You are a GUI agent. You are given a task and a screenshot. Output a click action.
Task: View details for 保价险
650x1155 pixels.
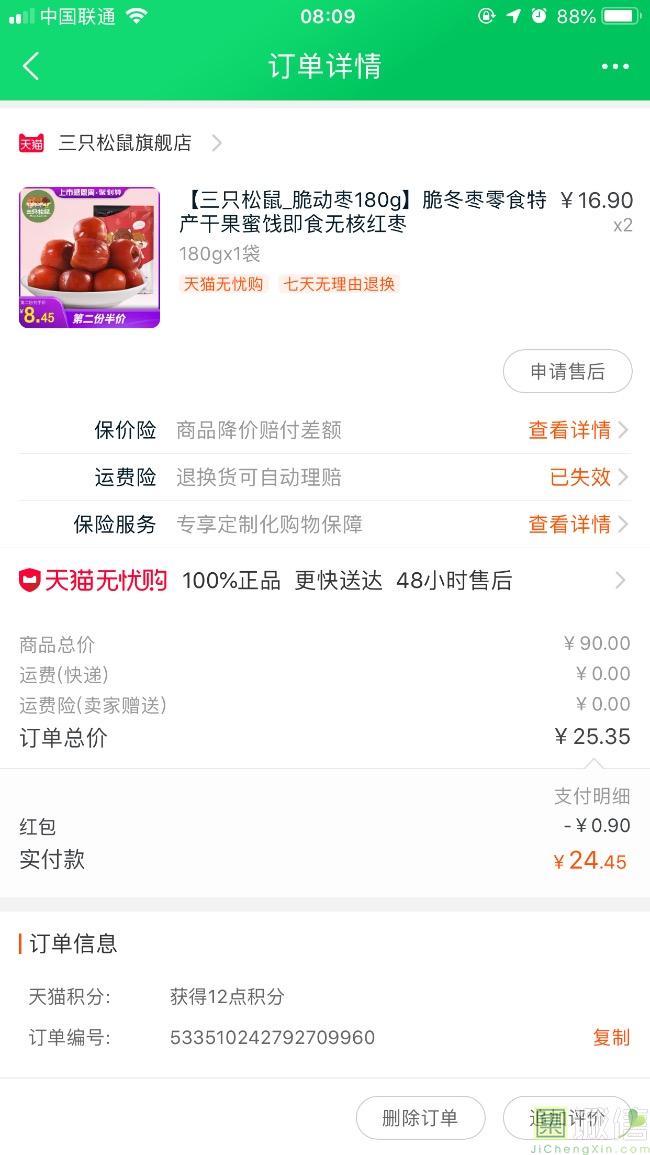point(577,430)
